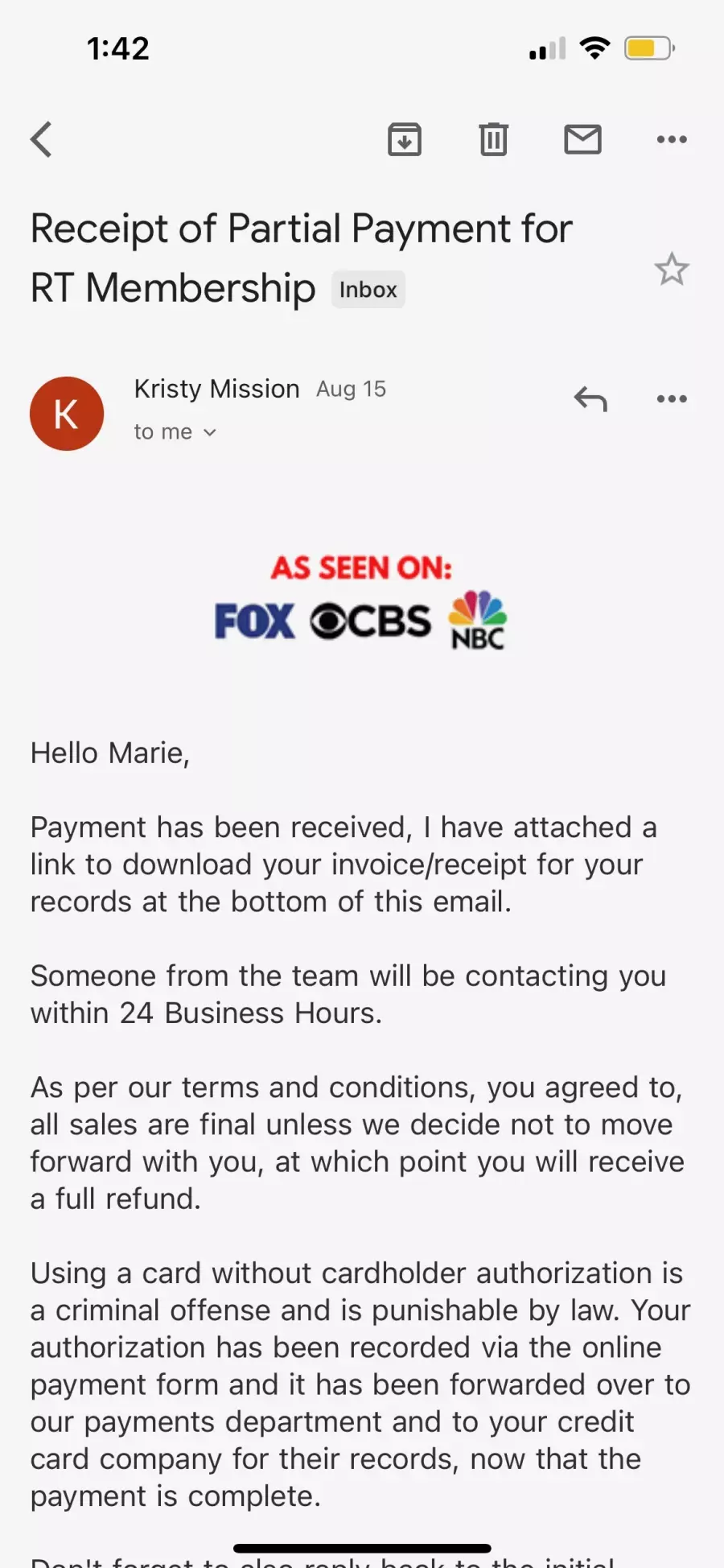Open the top toolbar overflow menu

(x=672, y=139)
